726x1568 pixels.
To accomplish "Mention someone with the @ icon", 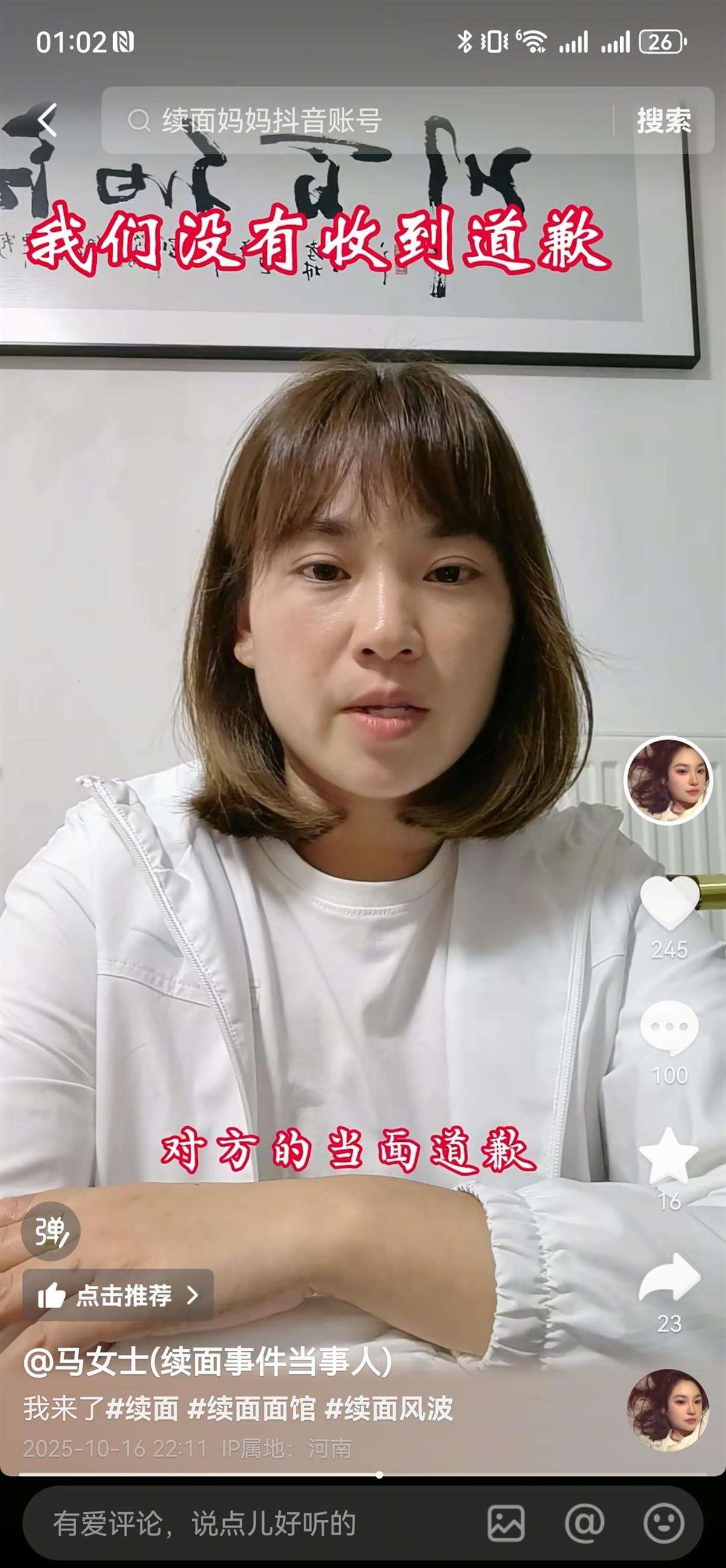I will point(584,1523).
